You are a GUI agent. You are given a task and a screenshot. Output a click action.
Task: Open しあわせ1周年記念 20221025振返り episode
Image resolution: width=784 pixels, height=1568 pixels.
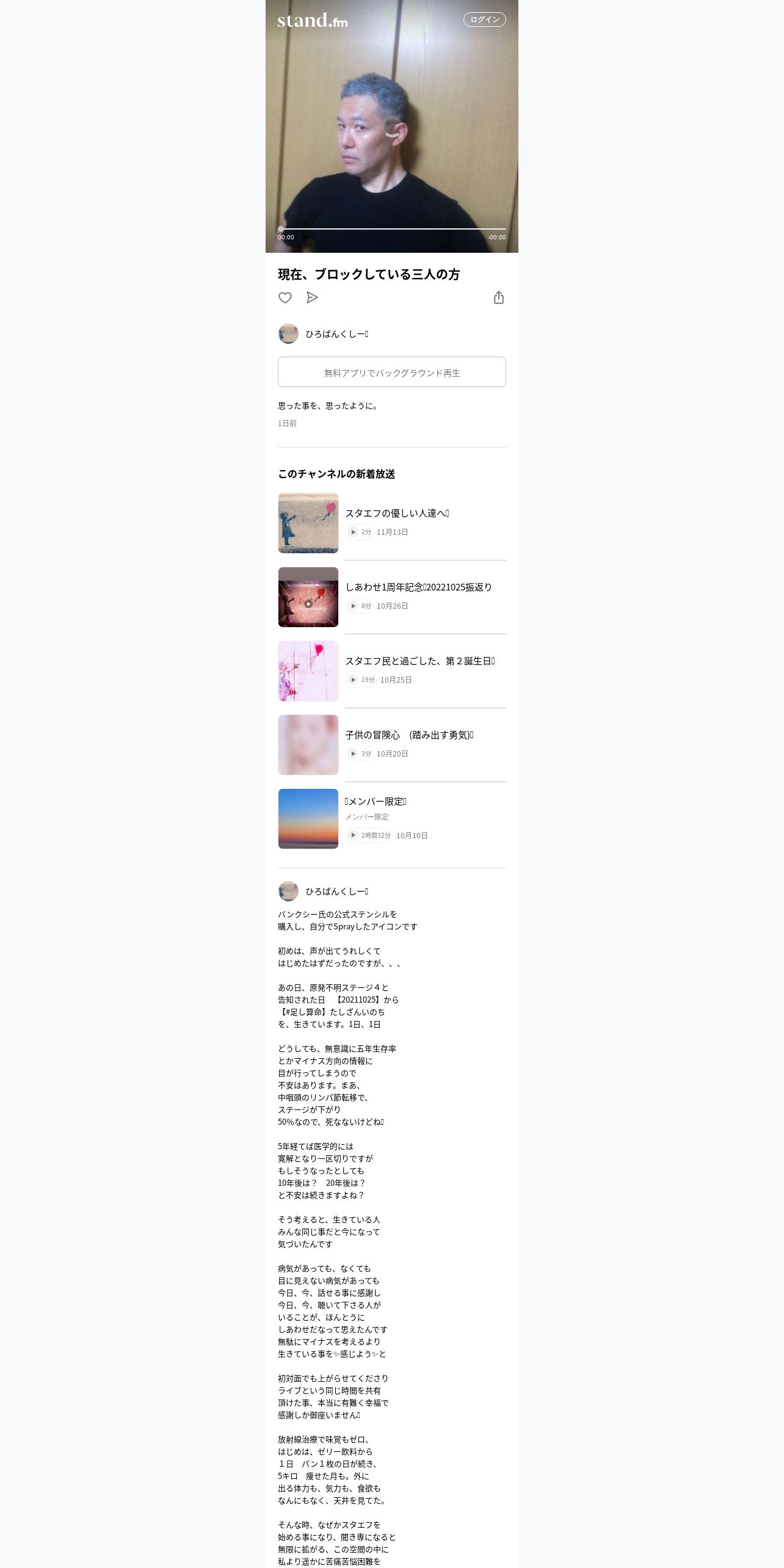[x=392, y=597]
